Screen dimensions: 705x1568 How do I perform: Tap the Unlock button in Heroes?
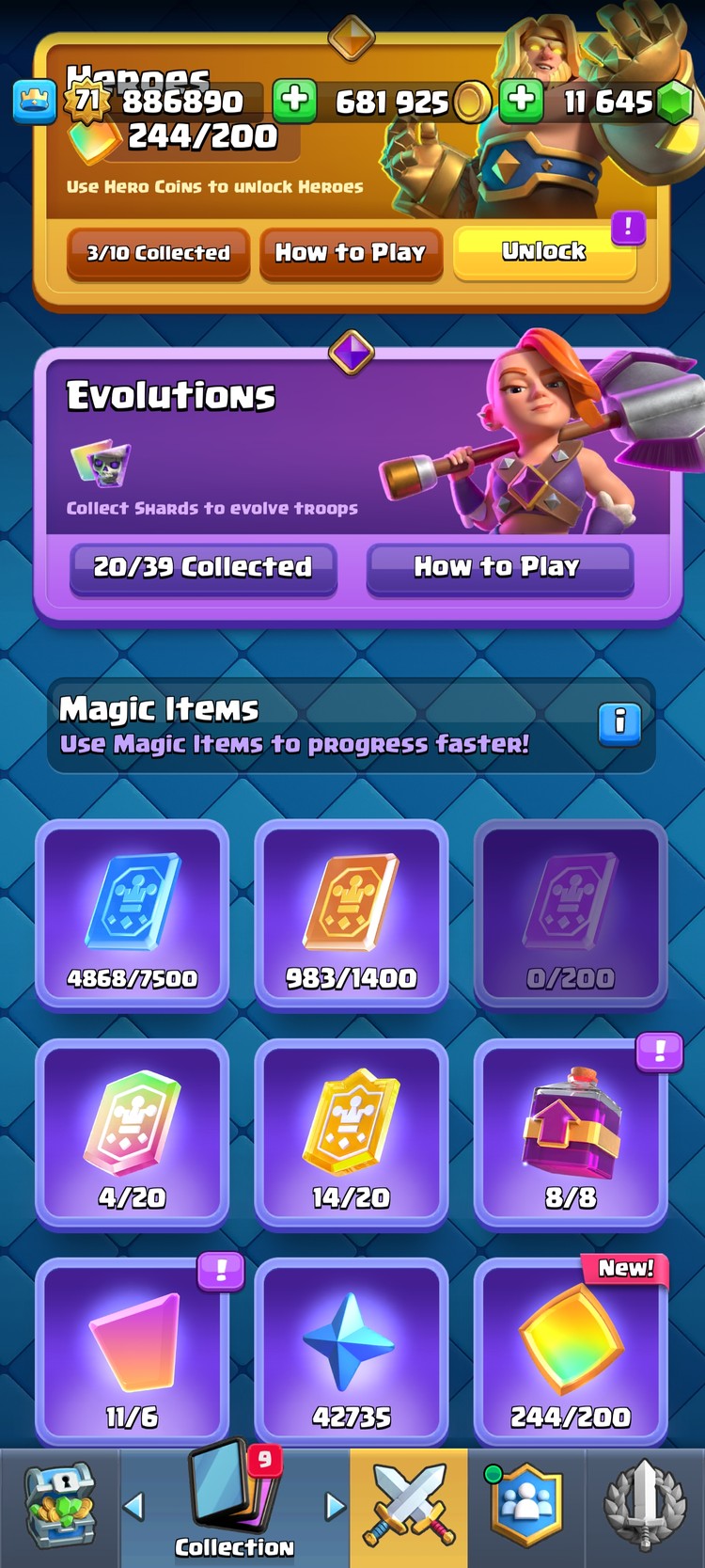(x=544, y=252)
